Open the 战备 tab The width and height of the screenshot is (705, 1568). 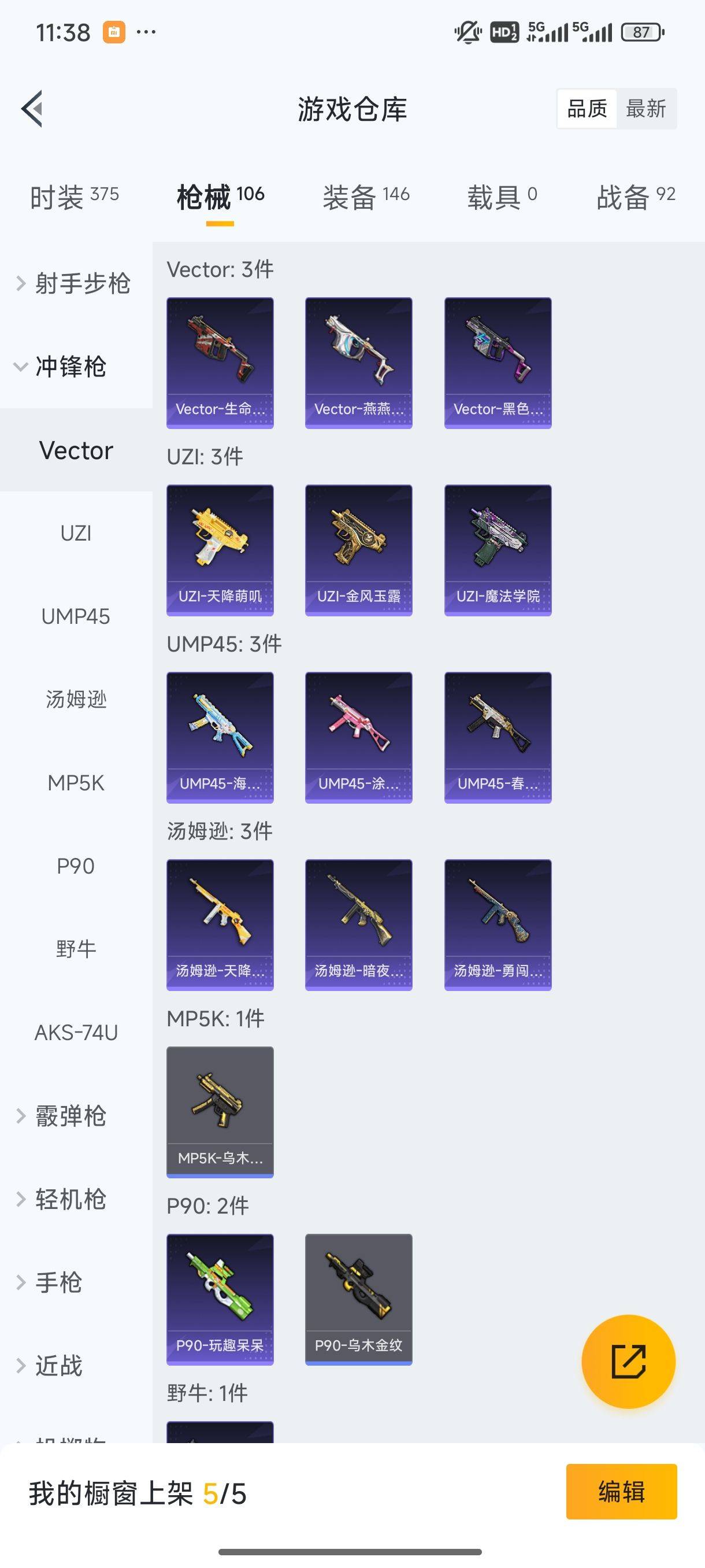coord(636,197)
